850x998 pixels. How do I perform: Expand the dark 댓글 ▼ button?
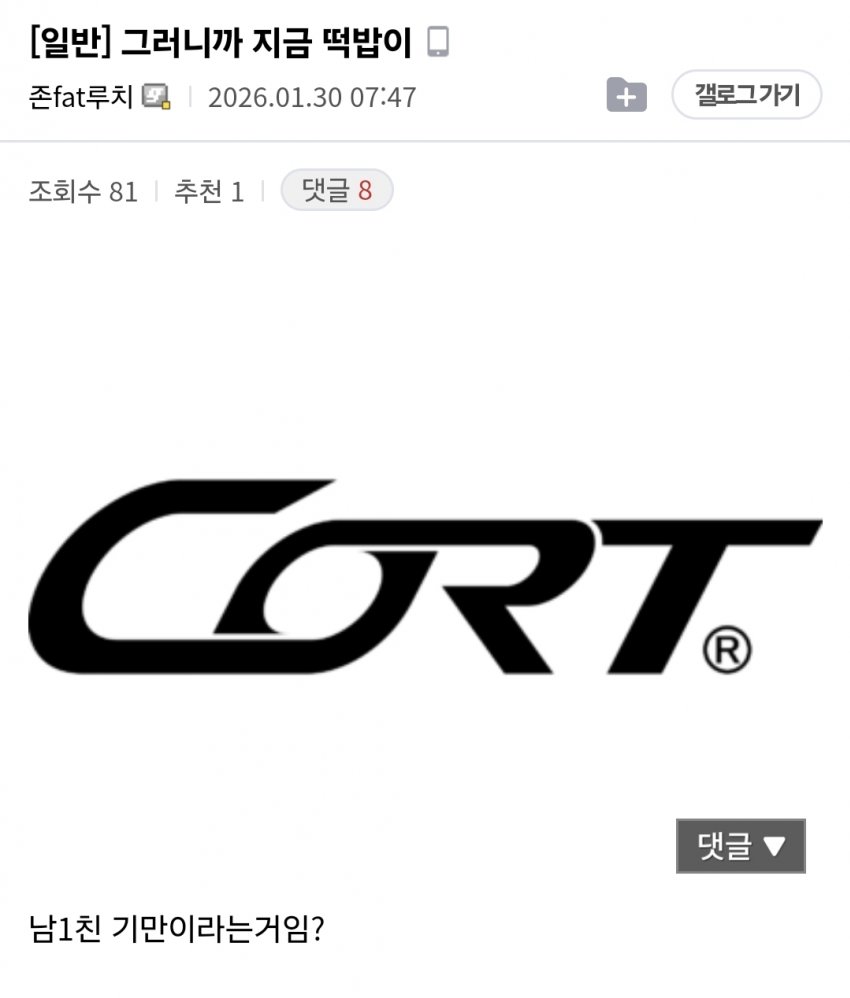tap(740, 846)
